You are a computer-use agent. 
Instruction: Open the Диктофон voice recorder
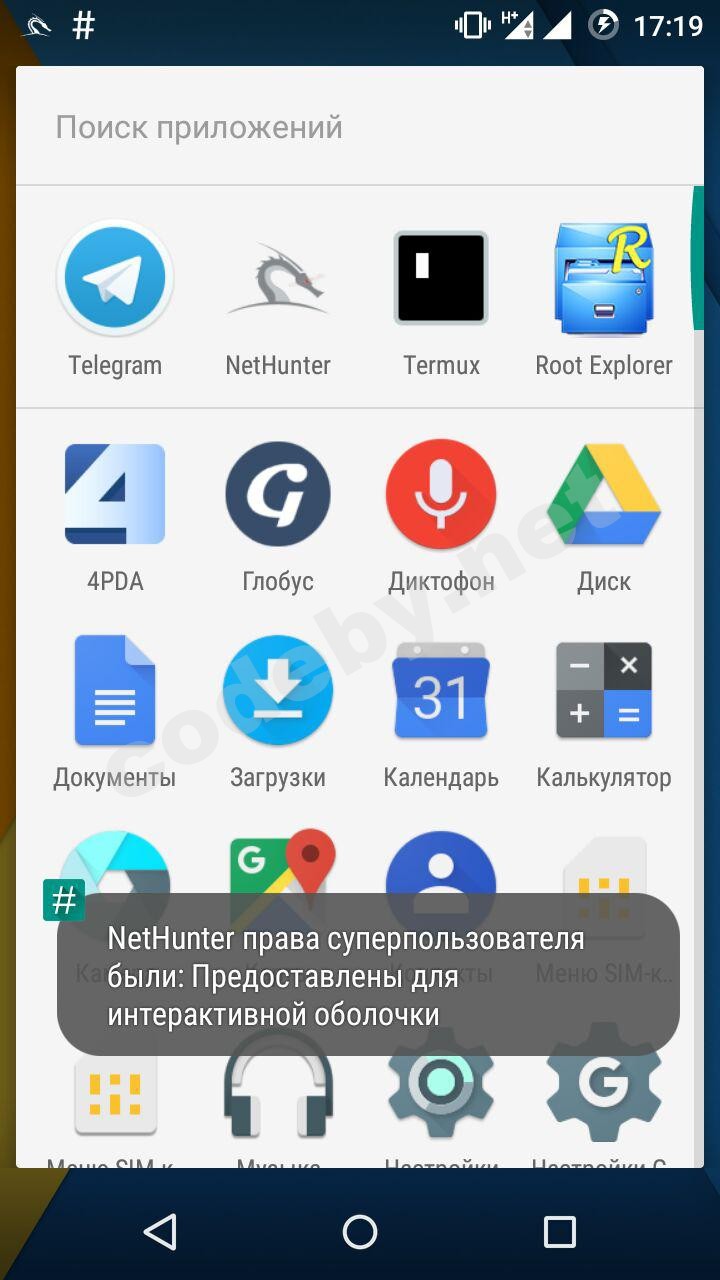tap(441, 495)
